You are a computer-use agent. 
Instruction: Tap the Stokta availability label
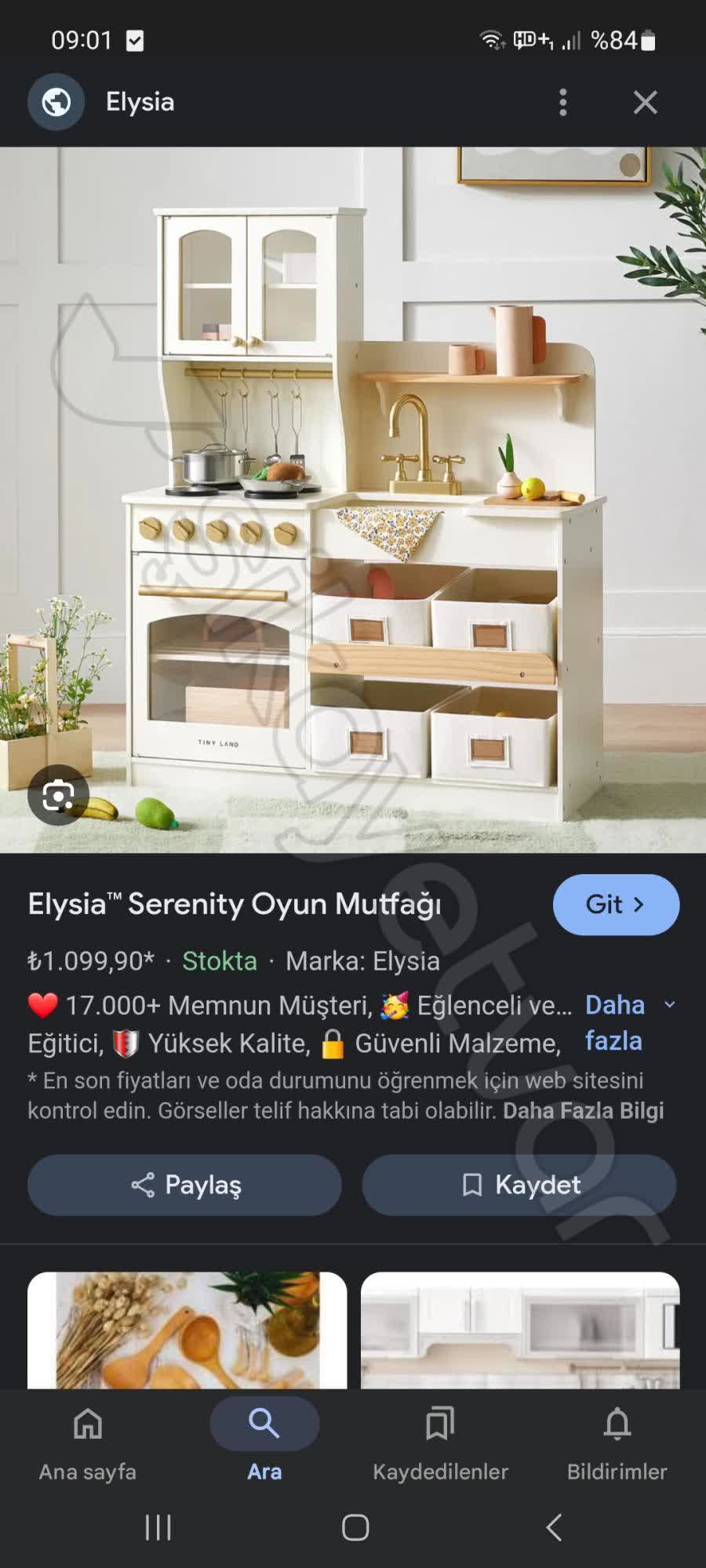[x=219, y=962]
